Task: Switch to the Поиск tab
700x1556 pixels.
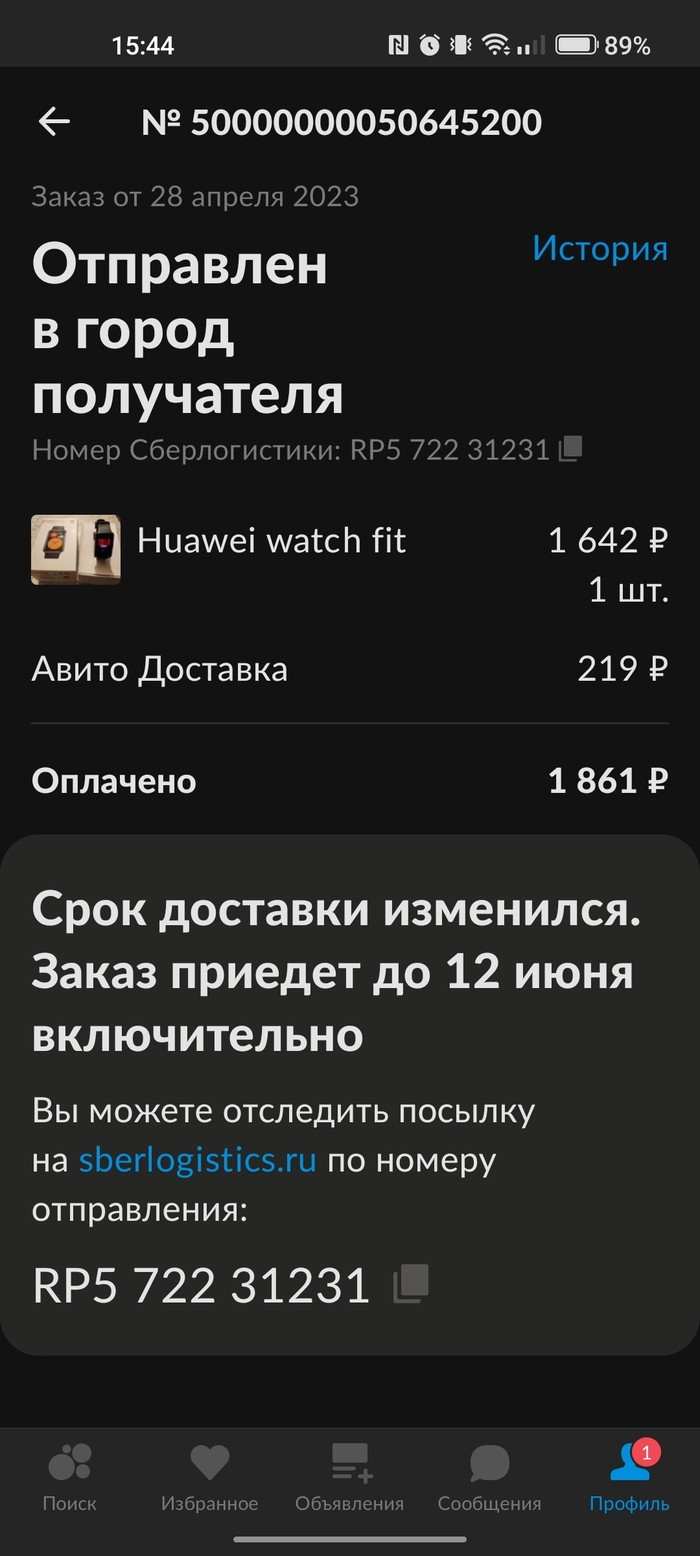Action: [x=70, y=1477]
